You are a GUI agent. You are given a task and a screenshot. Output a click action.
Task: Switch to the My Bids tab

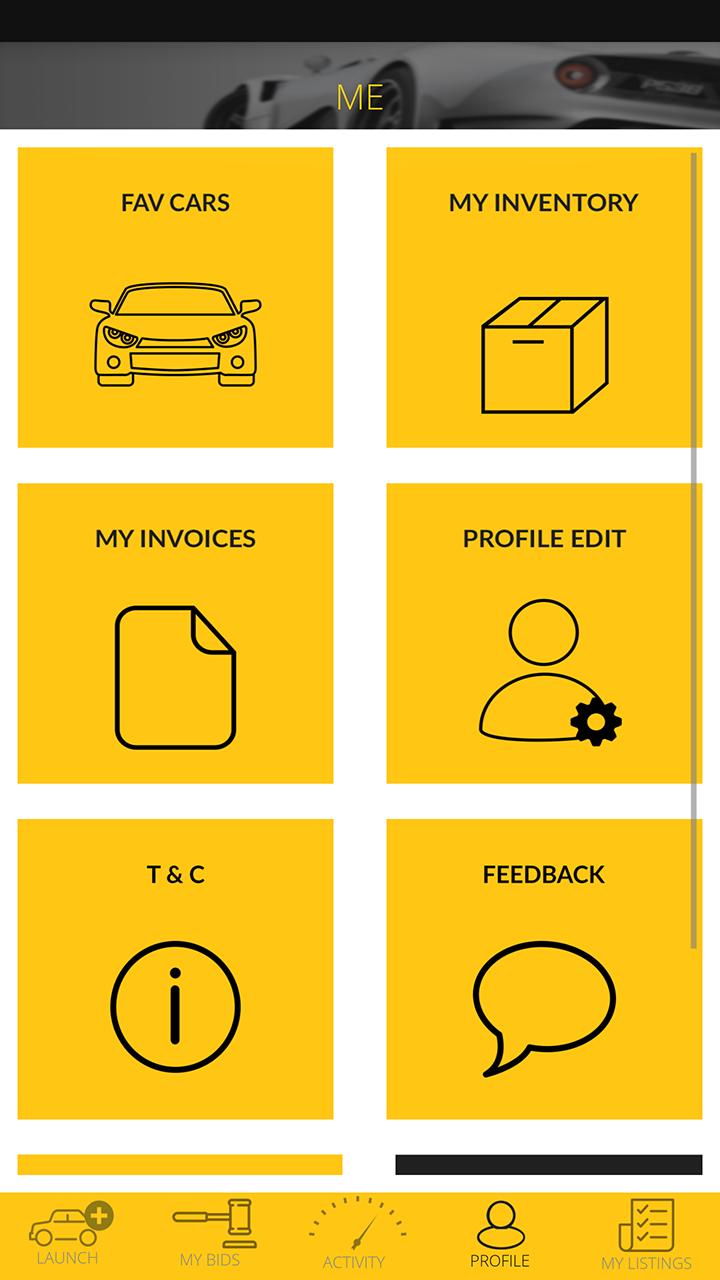point(212,1236)
